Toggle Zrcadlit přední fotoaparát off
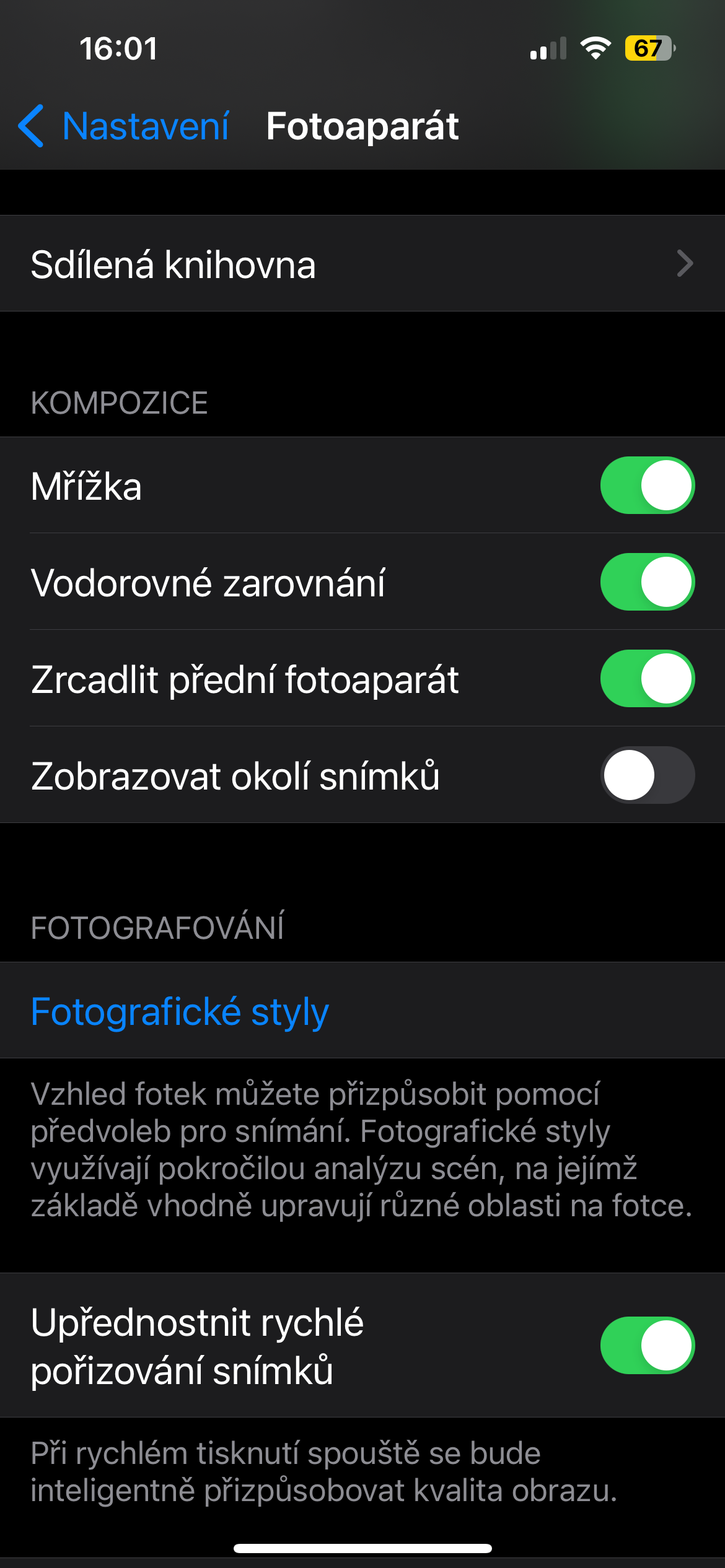 point(647,679)
